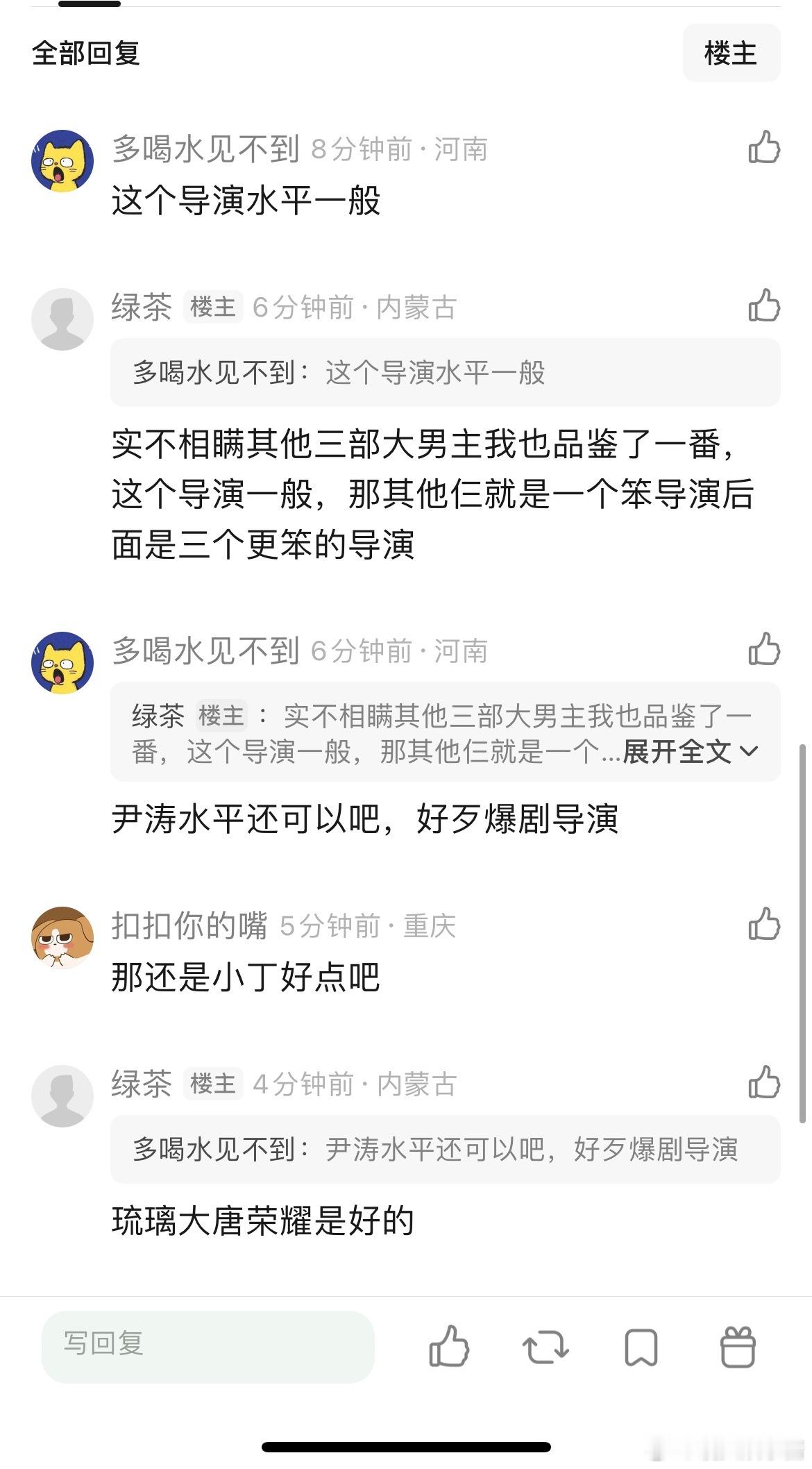Click 多喝水见不到's cat avatar
812x1469 pixels.
tap(61, 160)
